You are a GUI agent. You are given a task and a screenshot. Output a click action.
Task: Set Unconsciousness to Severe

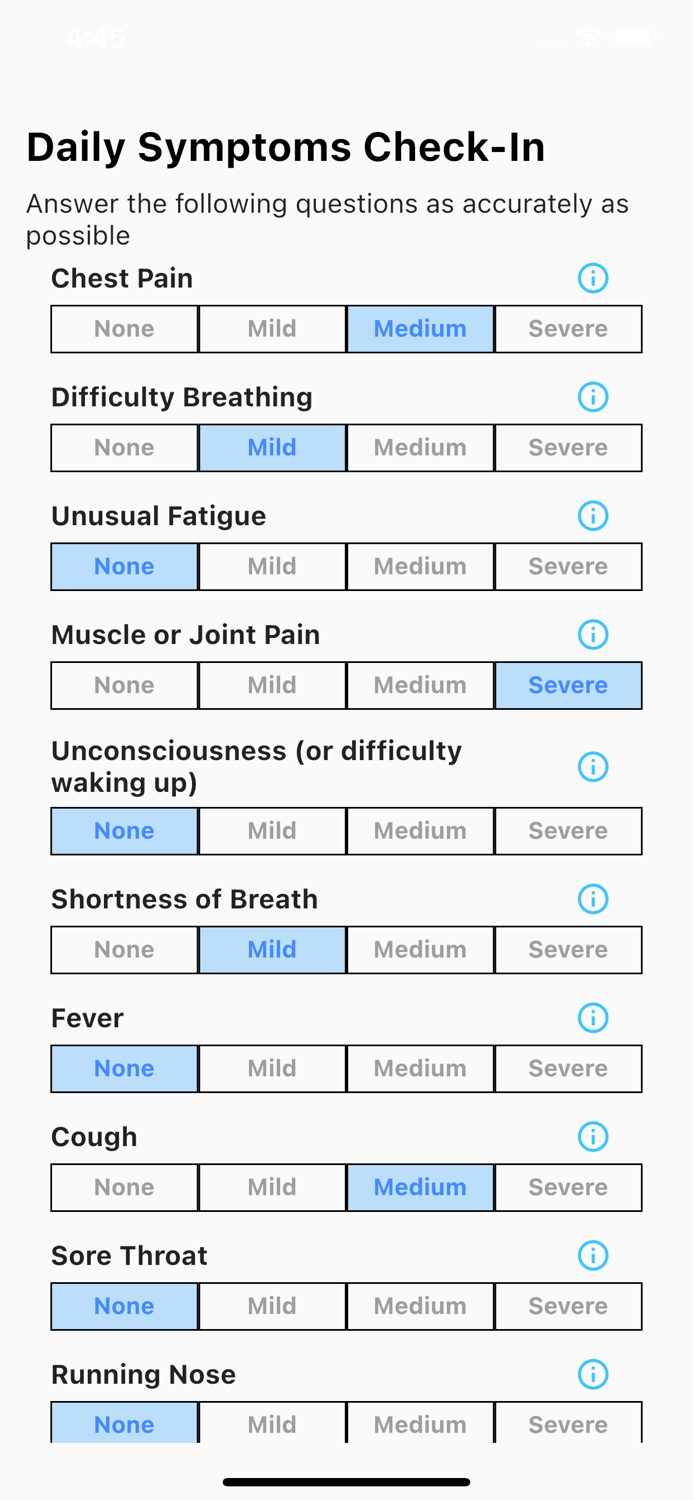(568, 831)
